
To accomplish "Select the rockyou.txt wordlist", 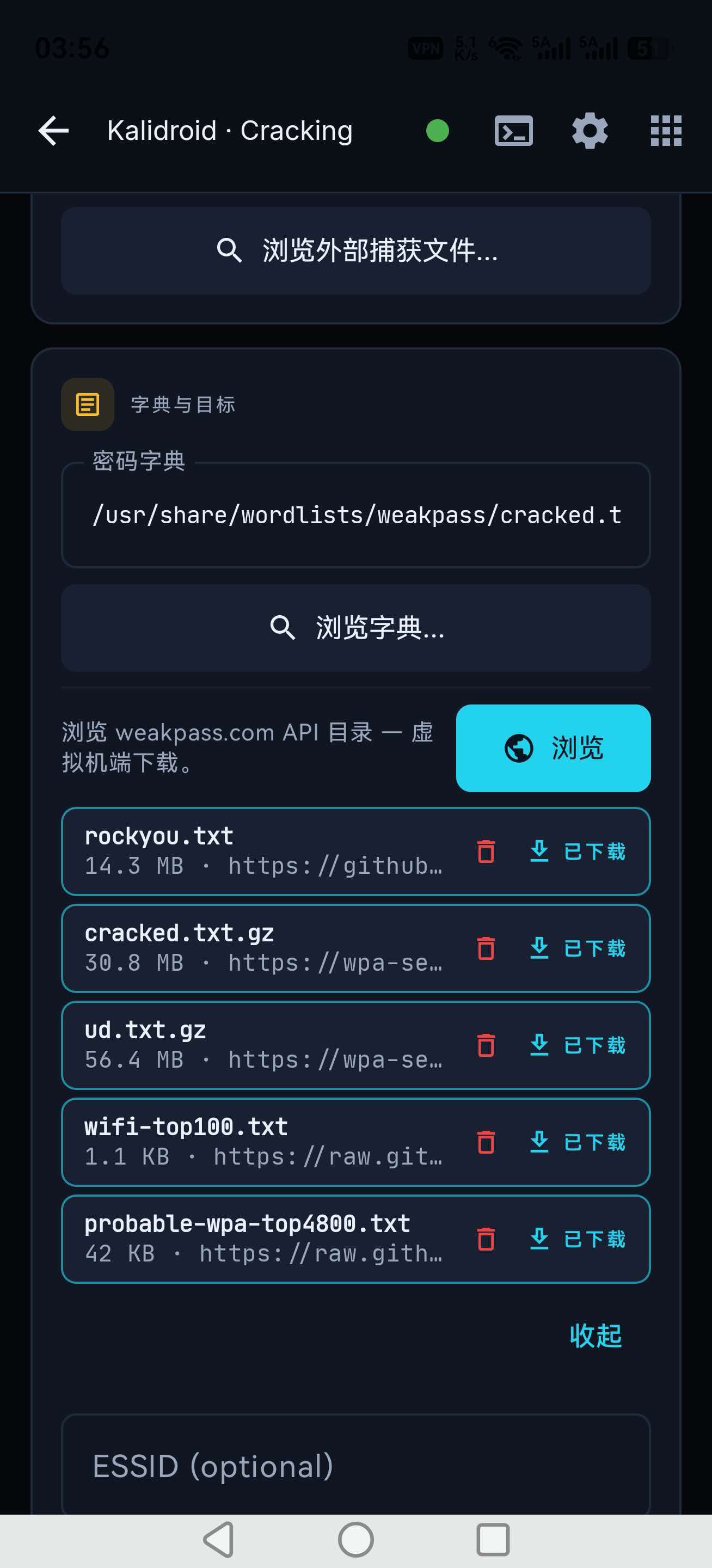I will coord(263,851).
